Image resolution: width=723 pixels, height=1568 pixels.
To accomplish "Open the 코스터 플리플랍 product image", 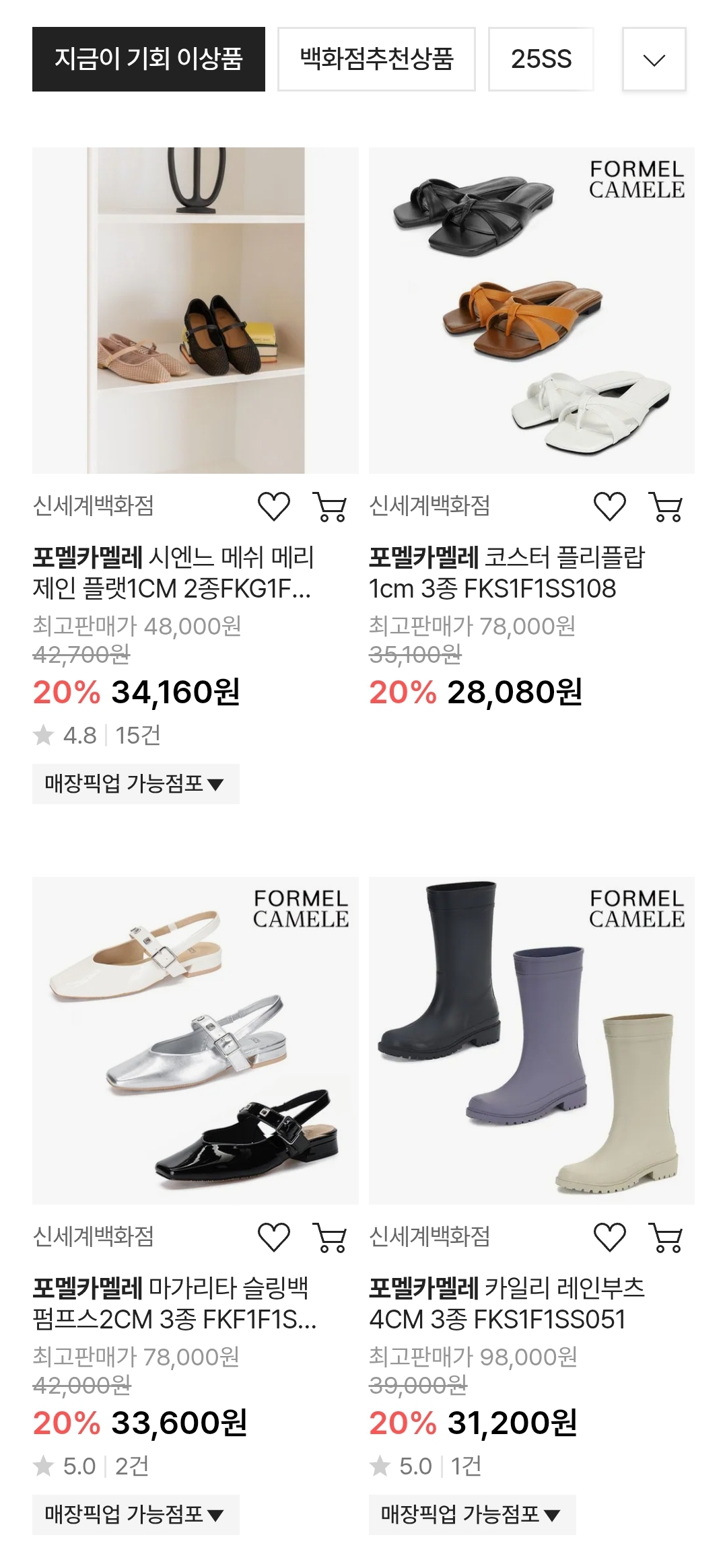I will [531, 310].
